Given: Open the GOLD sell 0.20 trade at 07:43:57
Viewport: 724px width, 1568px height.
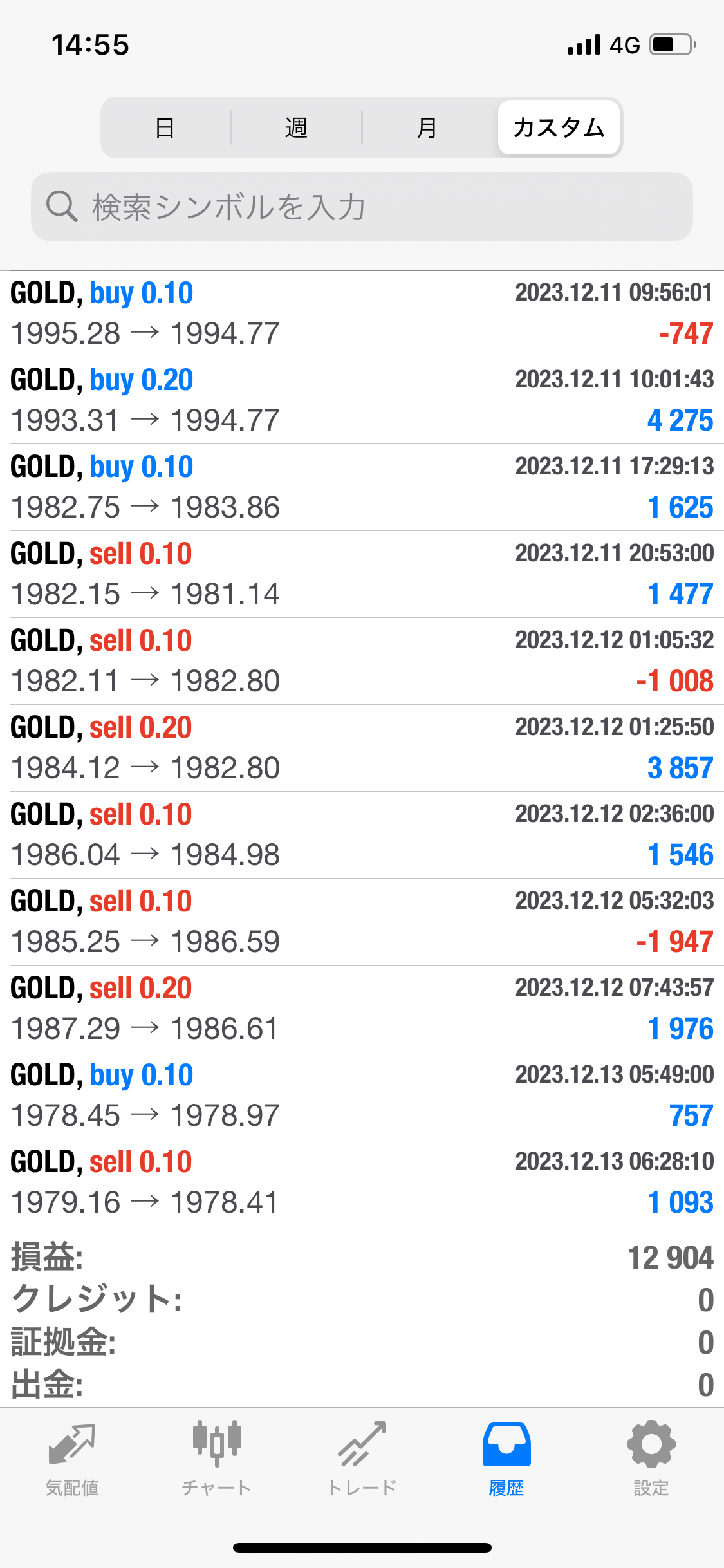Looking at the screenshot, I should (362, 1009).
